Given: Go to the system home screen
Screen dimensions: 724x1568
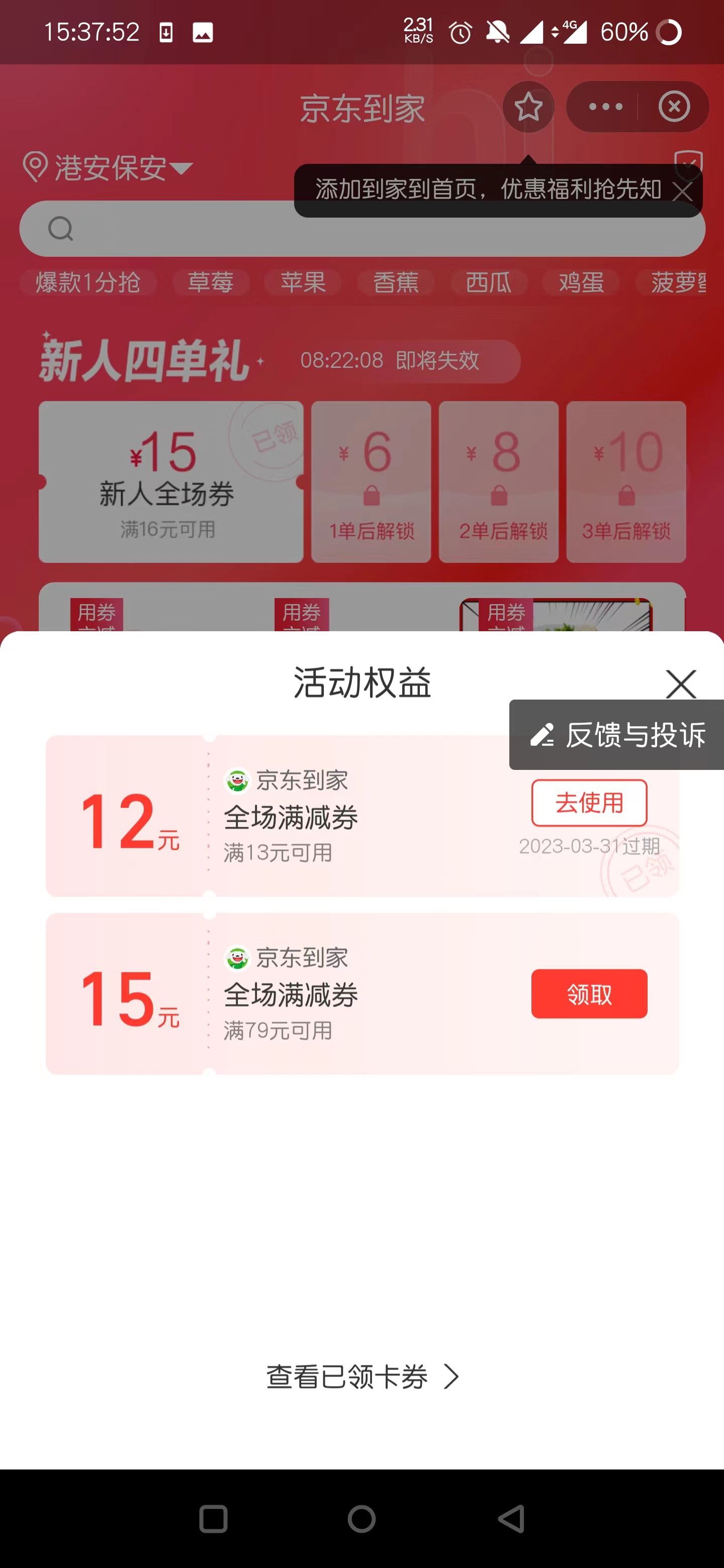Looking at the screenshot, I should [x=361, y=1519].
